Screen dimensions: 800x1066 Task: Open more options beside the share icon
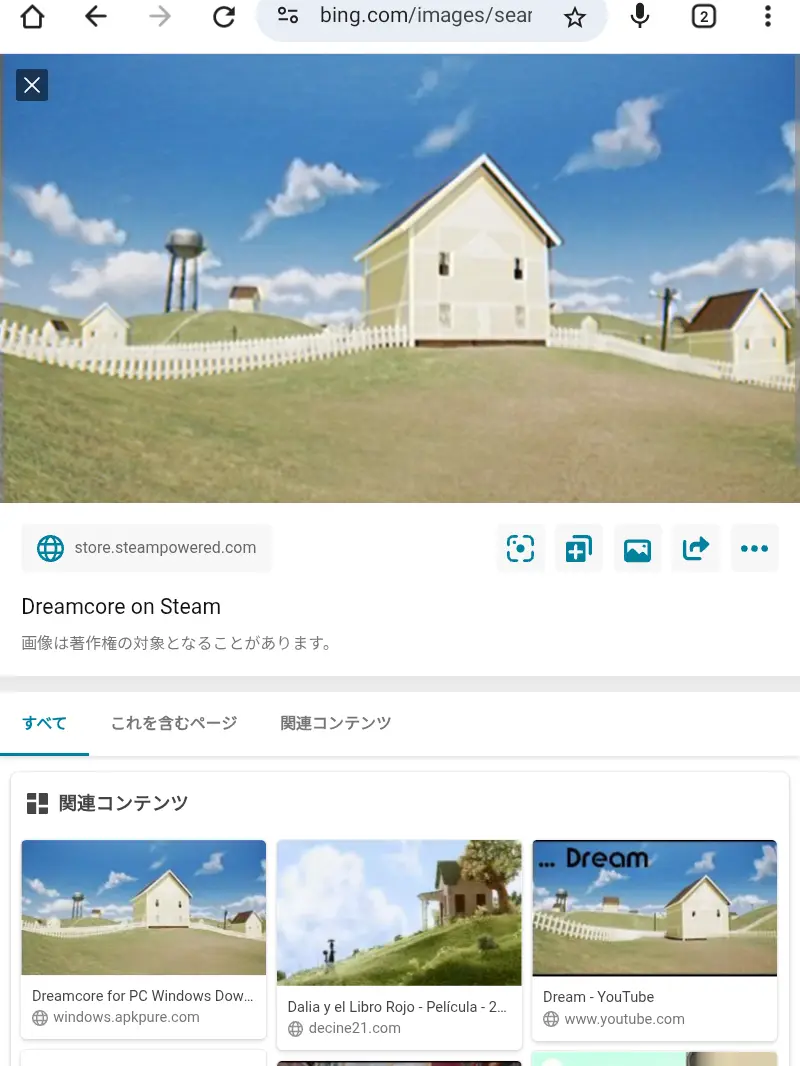755,548
